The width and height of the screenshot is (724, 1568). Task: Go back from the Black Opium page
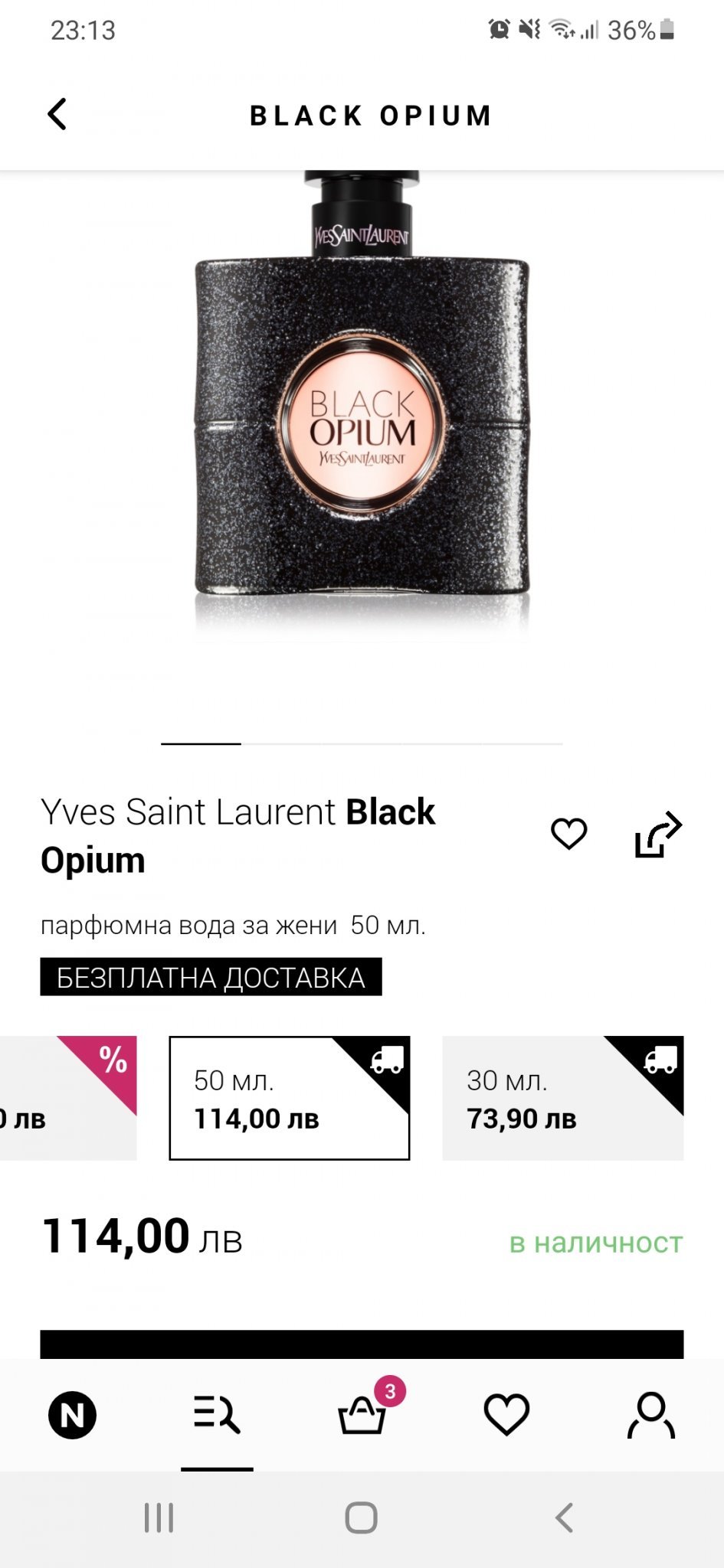pyautogui.click(x=57, y=115)
